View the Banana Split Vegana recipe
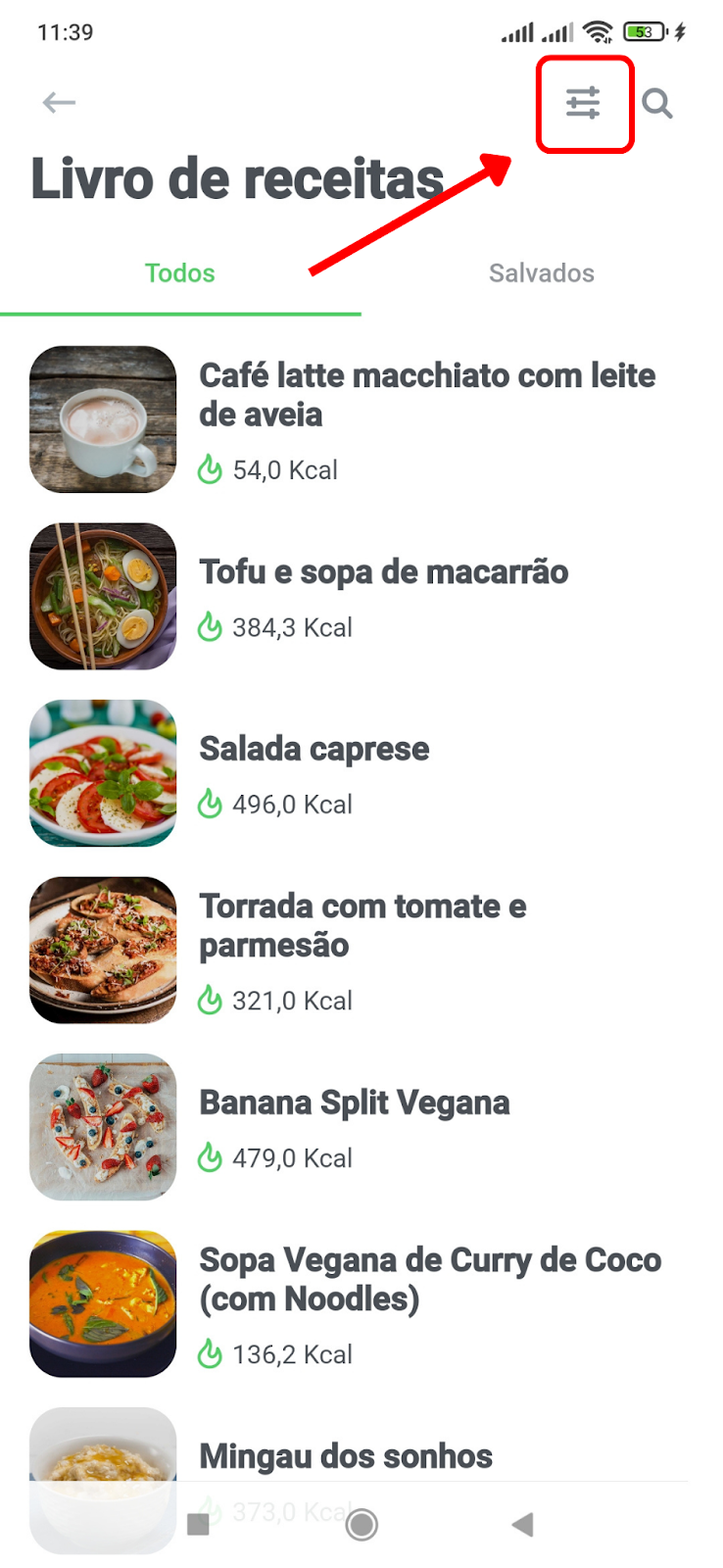 (361, 1127)
